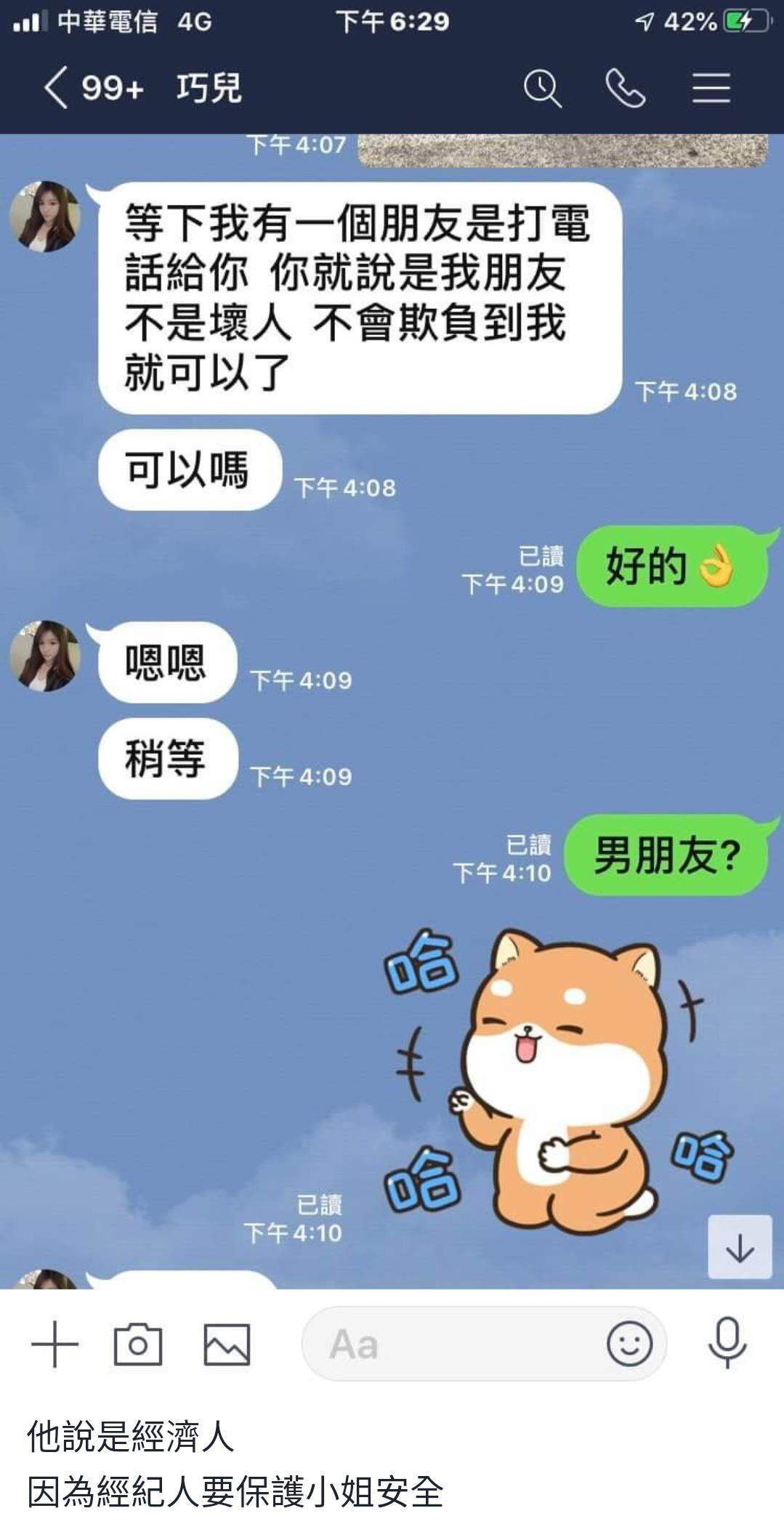This screenshot has height=1524, width=784.
Task: Jump to the latest message arrow
Action: [x=740, y=1247]
